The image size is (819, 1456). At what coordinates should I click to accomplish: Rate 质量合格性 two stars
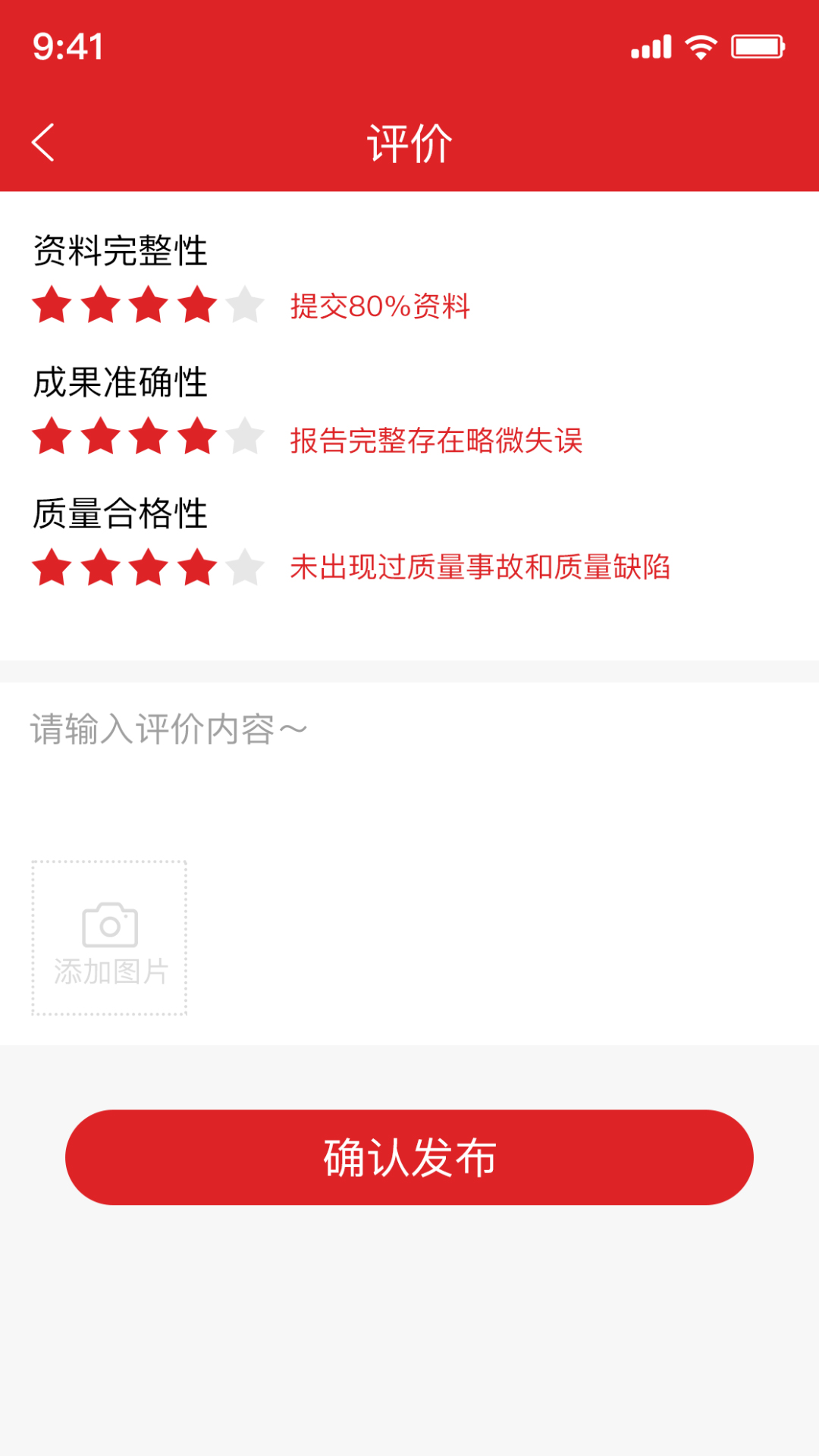[x=101, y=567]
